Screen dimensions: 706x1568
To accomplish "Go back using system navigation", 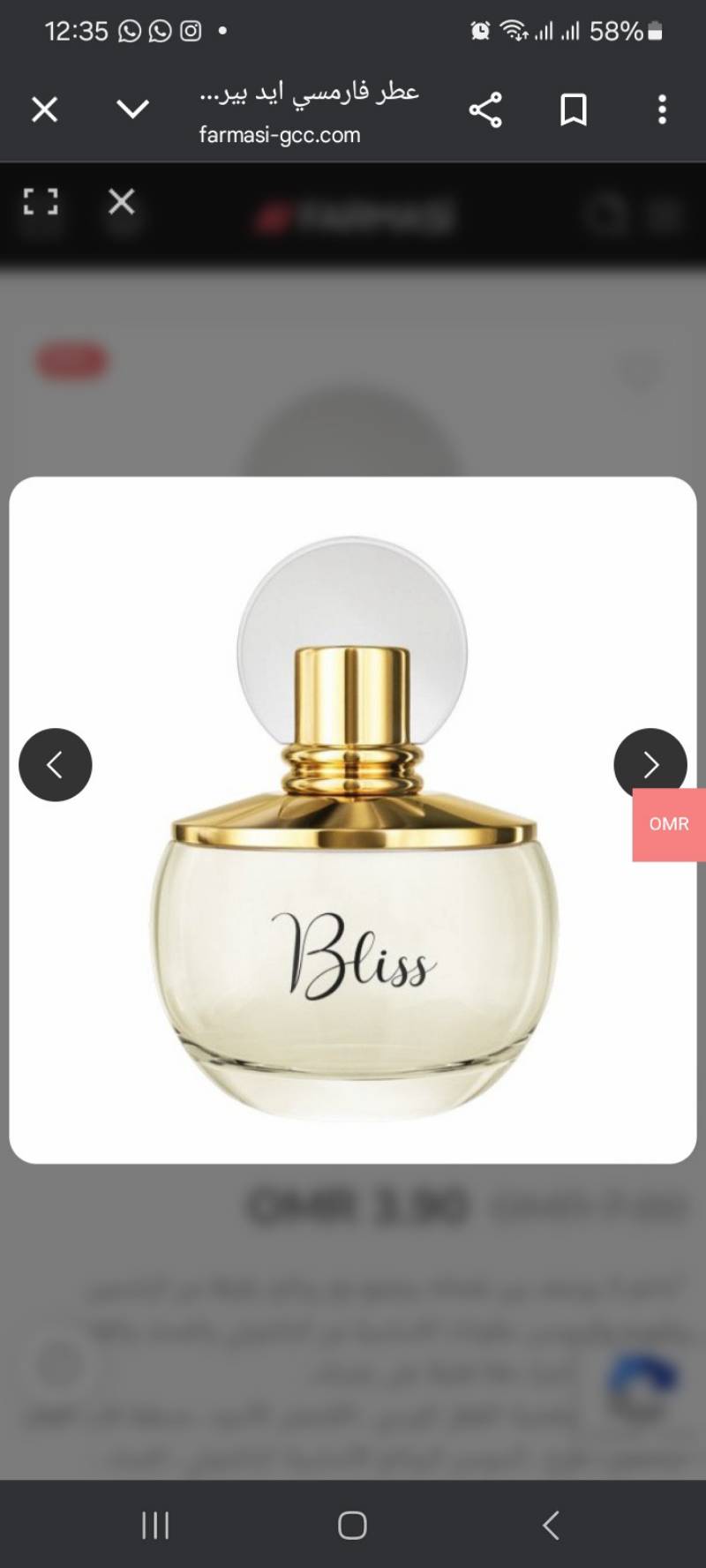I will coord(551,1525).
